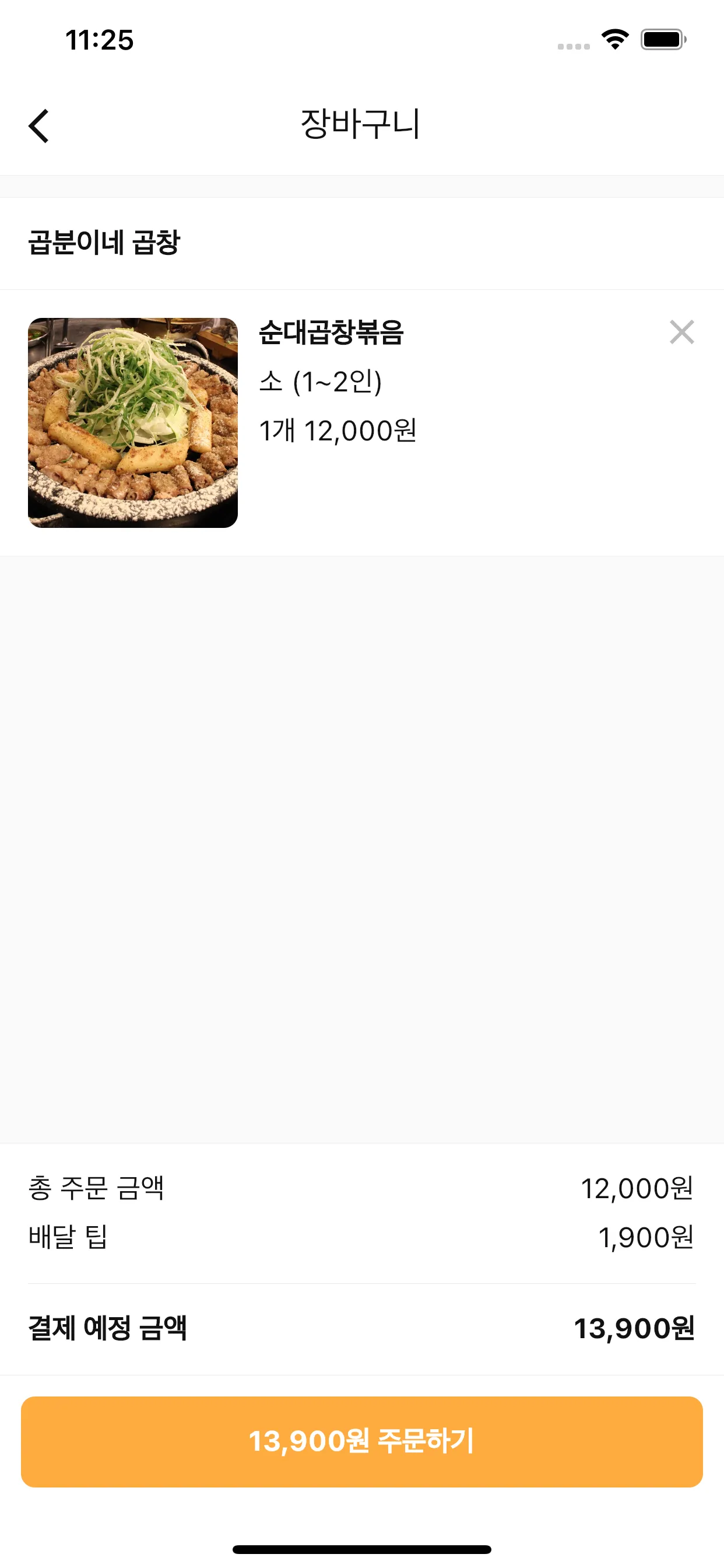Select the quantity line 1개 12,000원

click(x=340, y=430)
